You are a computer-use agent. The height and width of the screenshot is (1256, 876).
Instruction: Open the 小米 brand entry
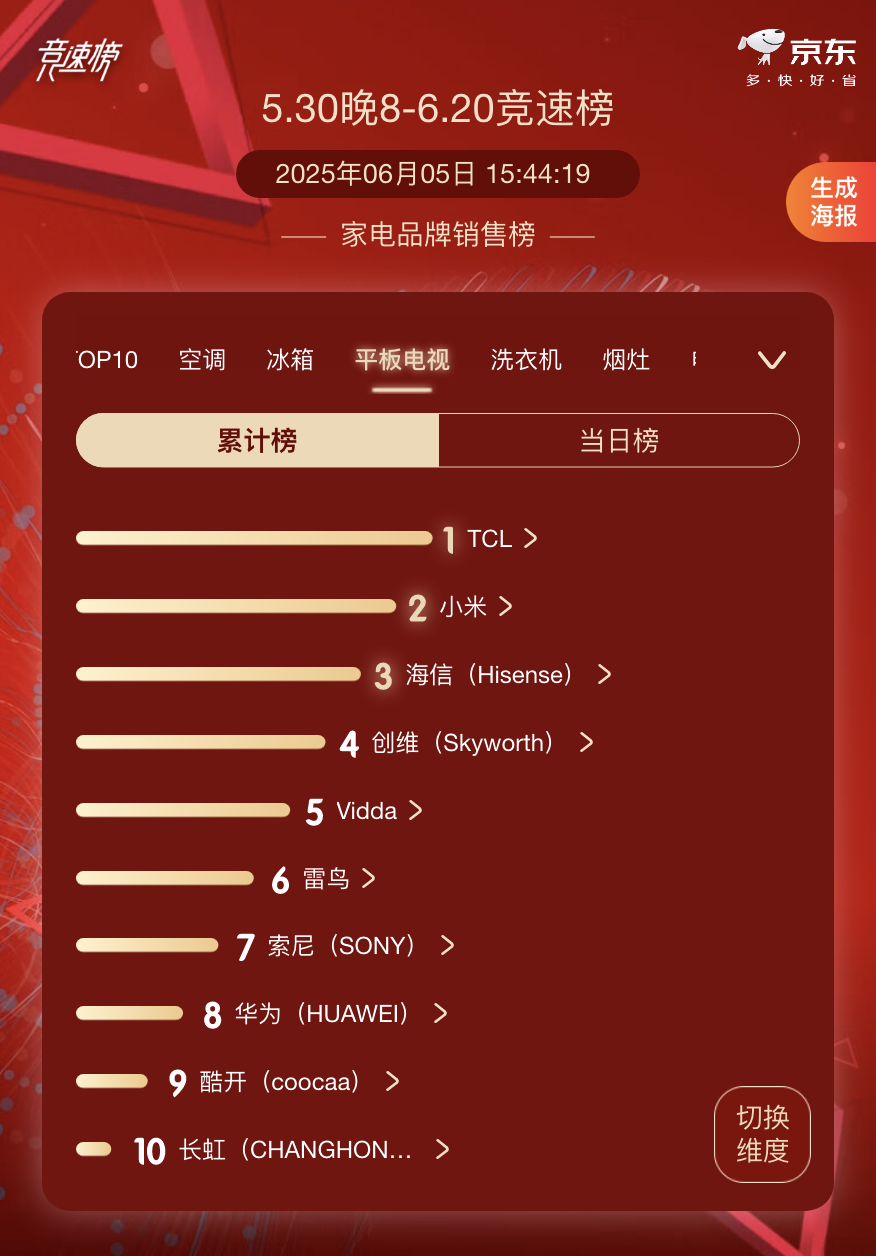click(463, 607)
